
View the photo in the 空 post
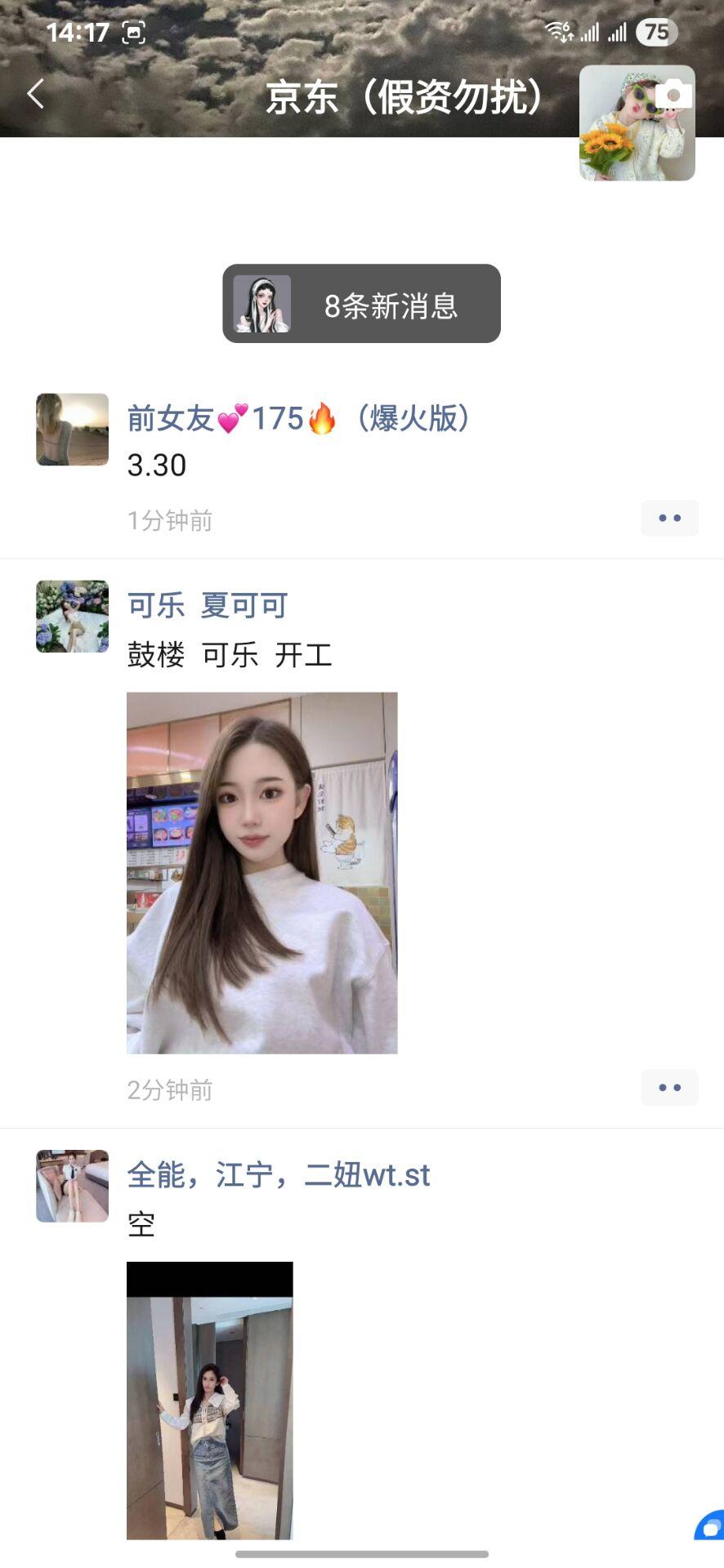[x=209, y=1400]
